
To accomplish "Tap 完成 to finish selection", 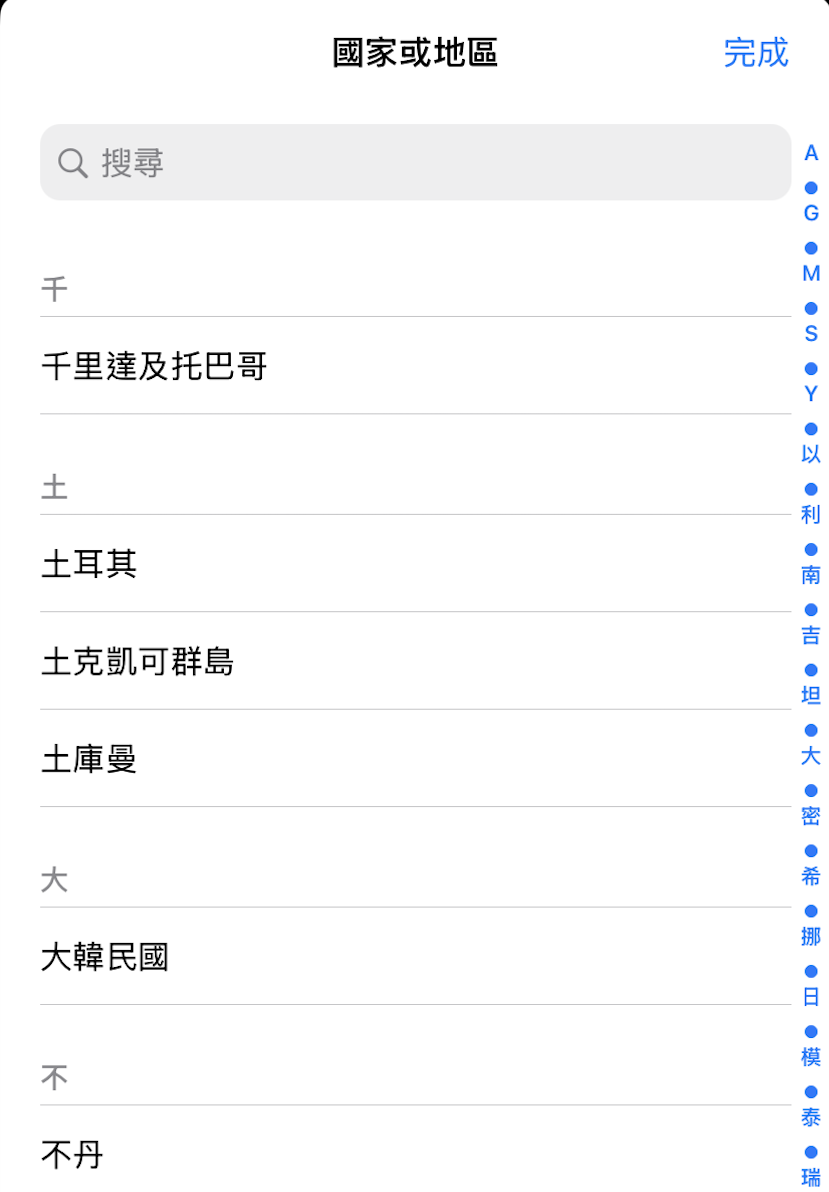I will pyautogui.click(x=757, y=51).
